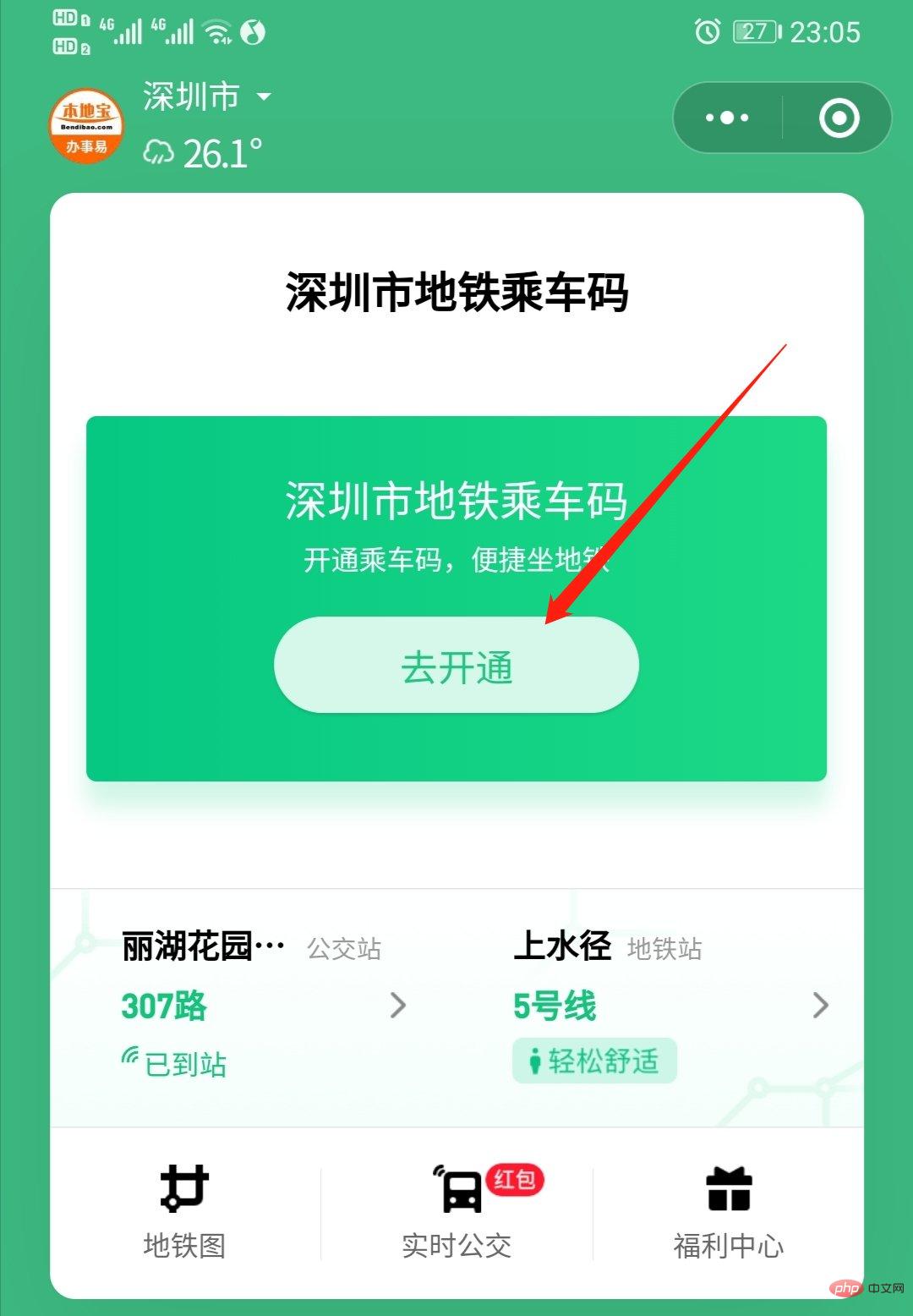913x1316 pixels.
Task: Tap the 去开通 button
Action: pos(456,666)
